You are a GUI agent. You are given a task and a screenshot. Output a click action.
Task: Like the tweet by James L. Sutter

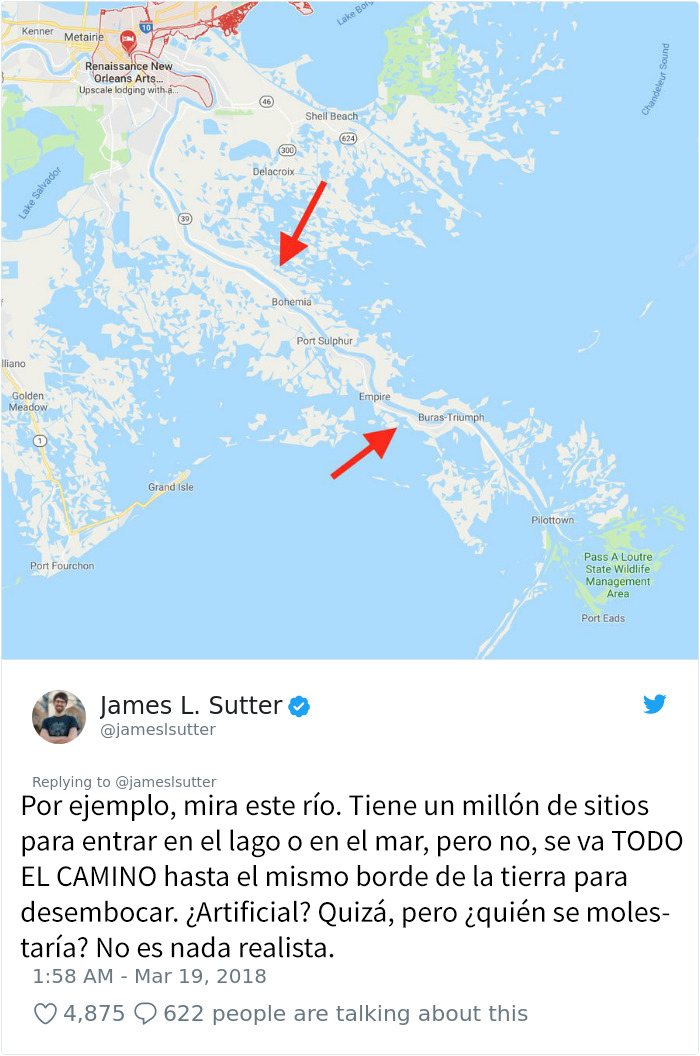[46, 1013]
